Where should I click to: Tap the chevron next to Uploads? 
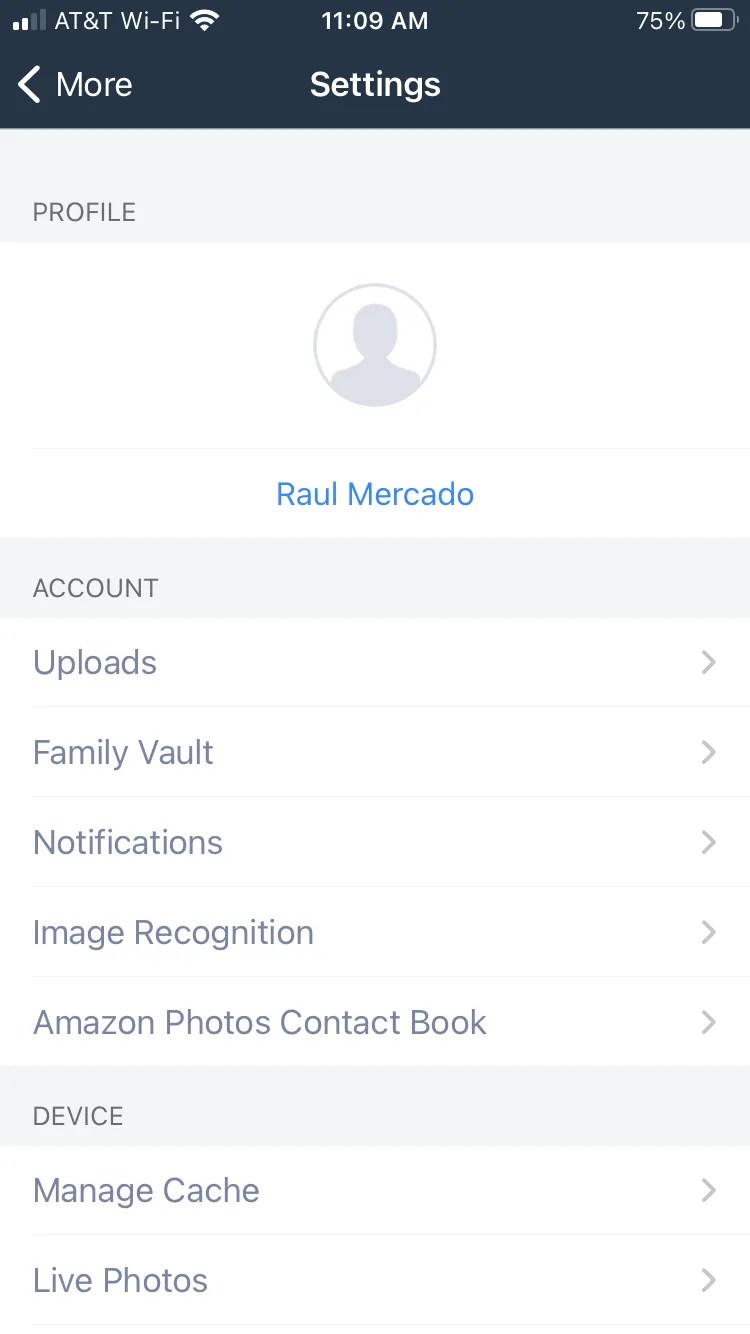pyautogui.click(x=709, y=662)
